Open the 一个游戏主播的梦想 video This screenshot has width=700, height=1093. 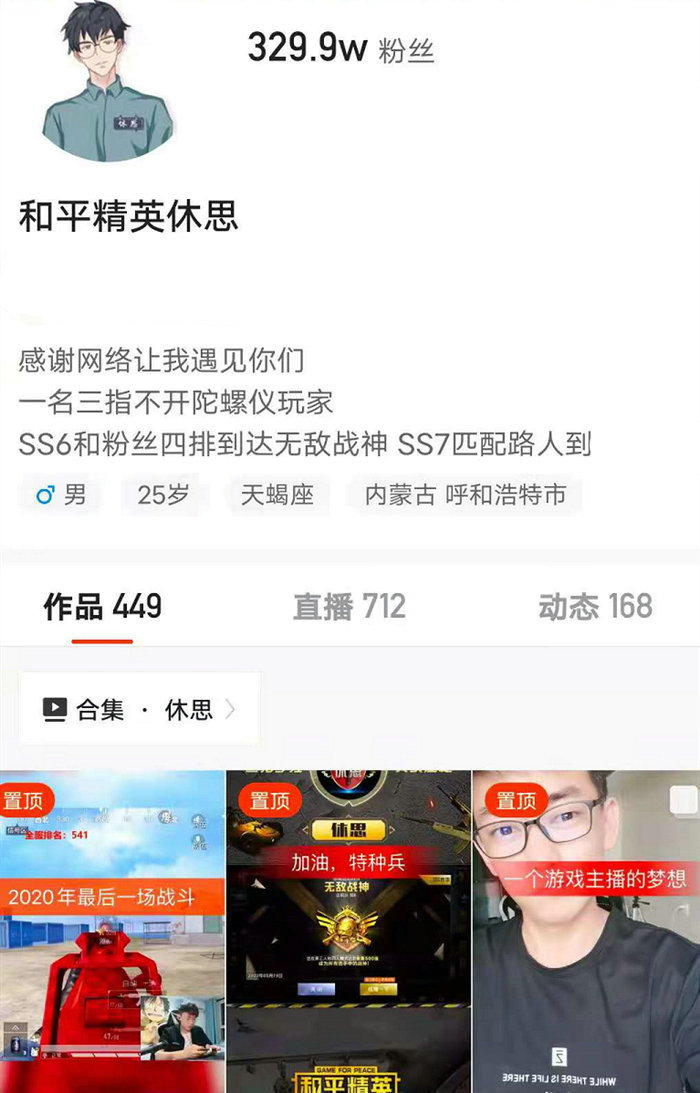tap(585, 930)
